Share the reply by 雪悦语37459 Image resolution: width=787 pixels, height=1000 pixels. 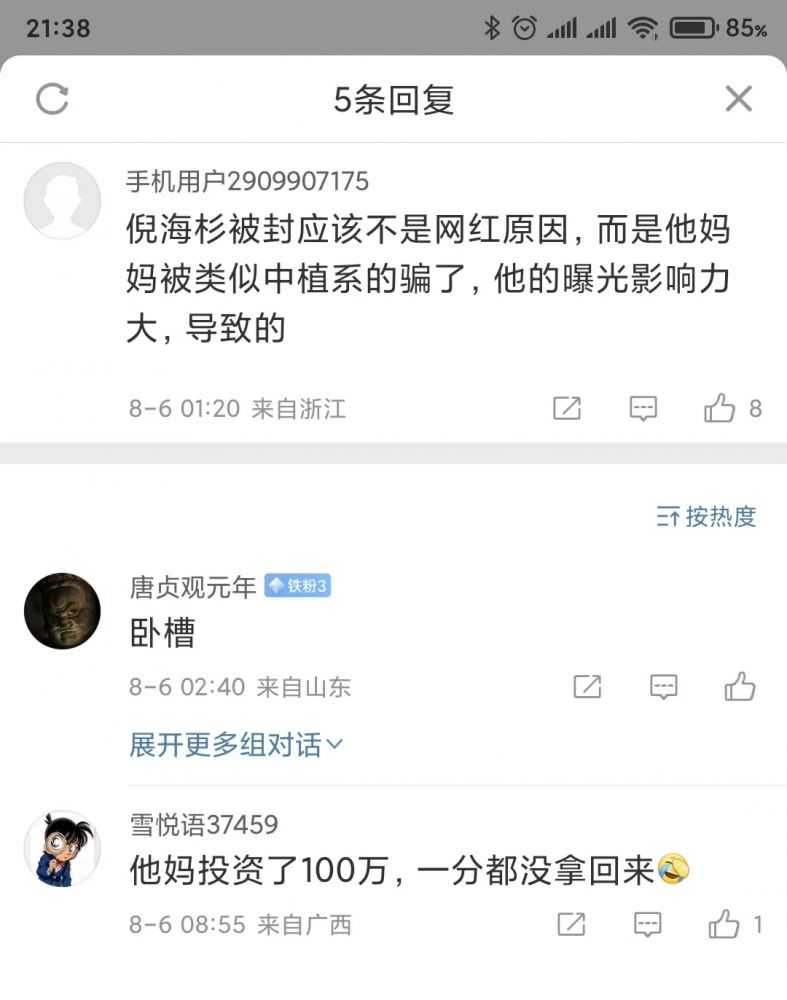coord(571,925)
